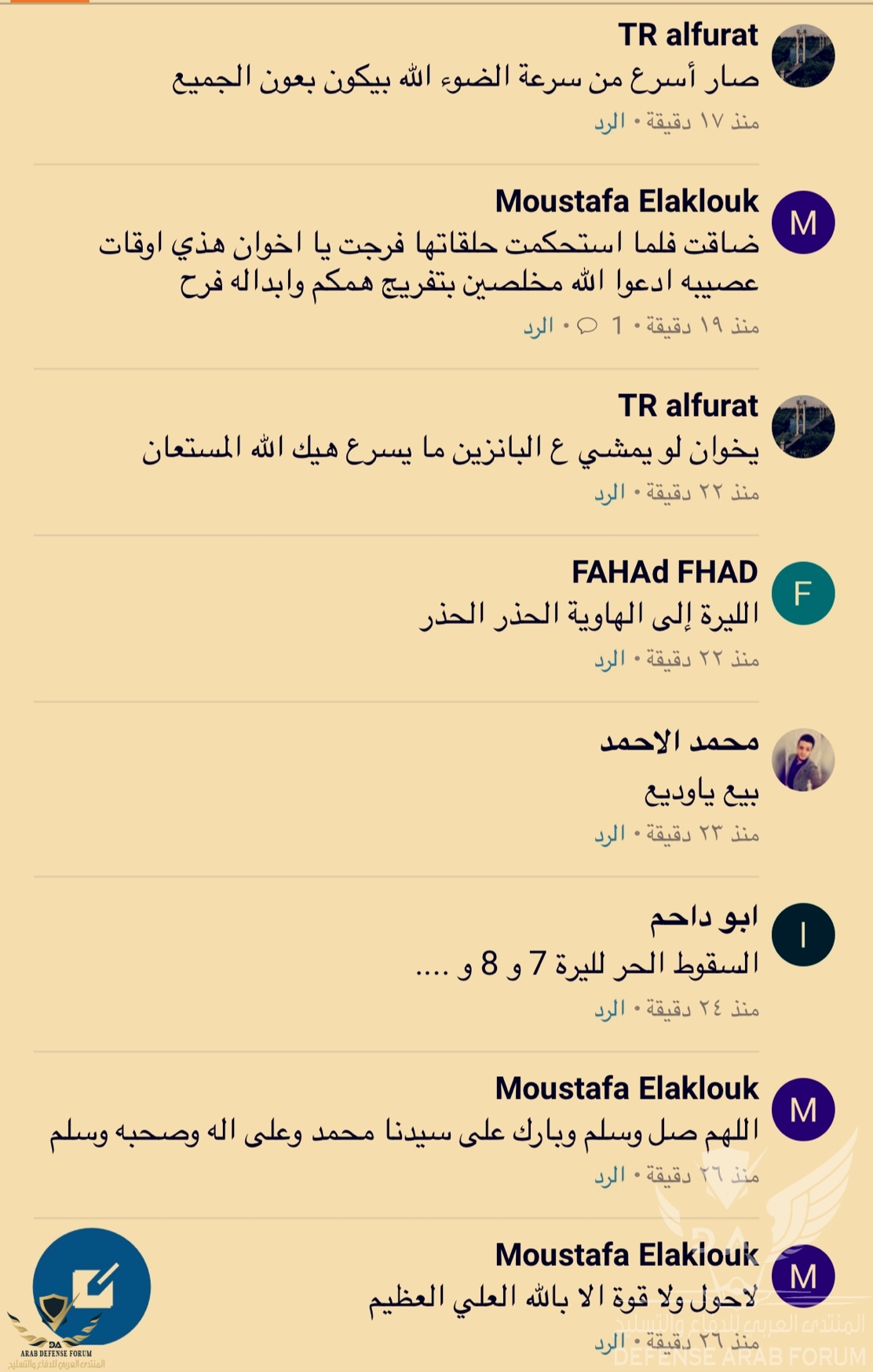Image resolution: width=873 pixels, height=1372 pixels.
Task: Compose a new comment with the floating button
Action: point(92,1286)
